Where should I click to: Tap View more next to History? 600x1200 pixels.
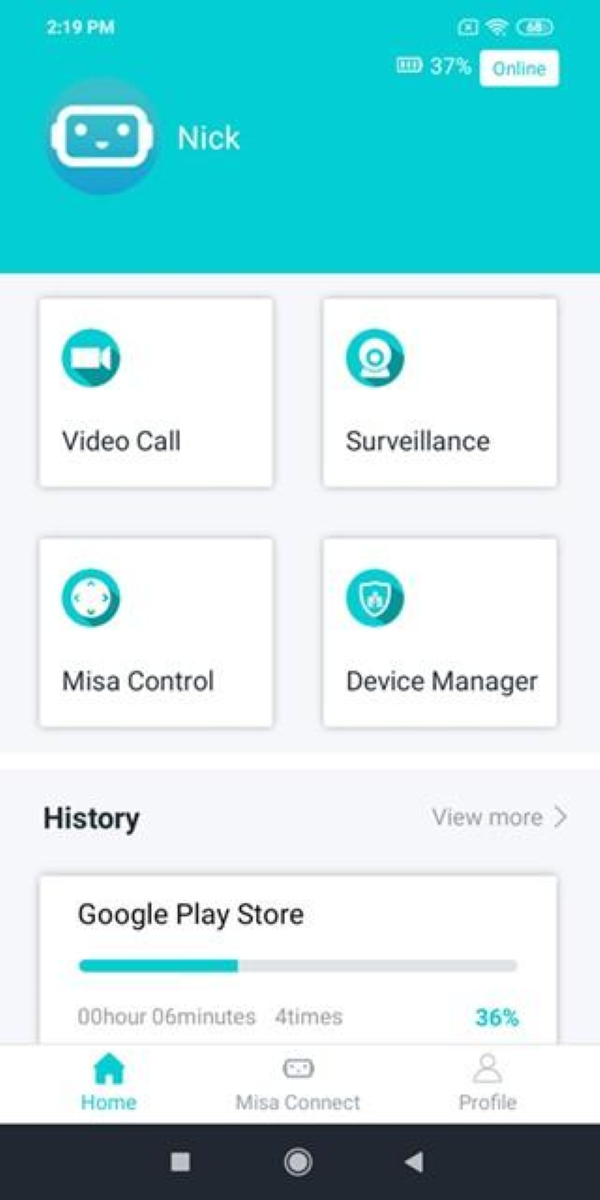(x=499, y=817)
